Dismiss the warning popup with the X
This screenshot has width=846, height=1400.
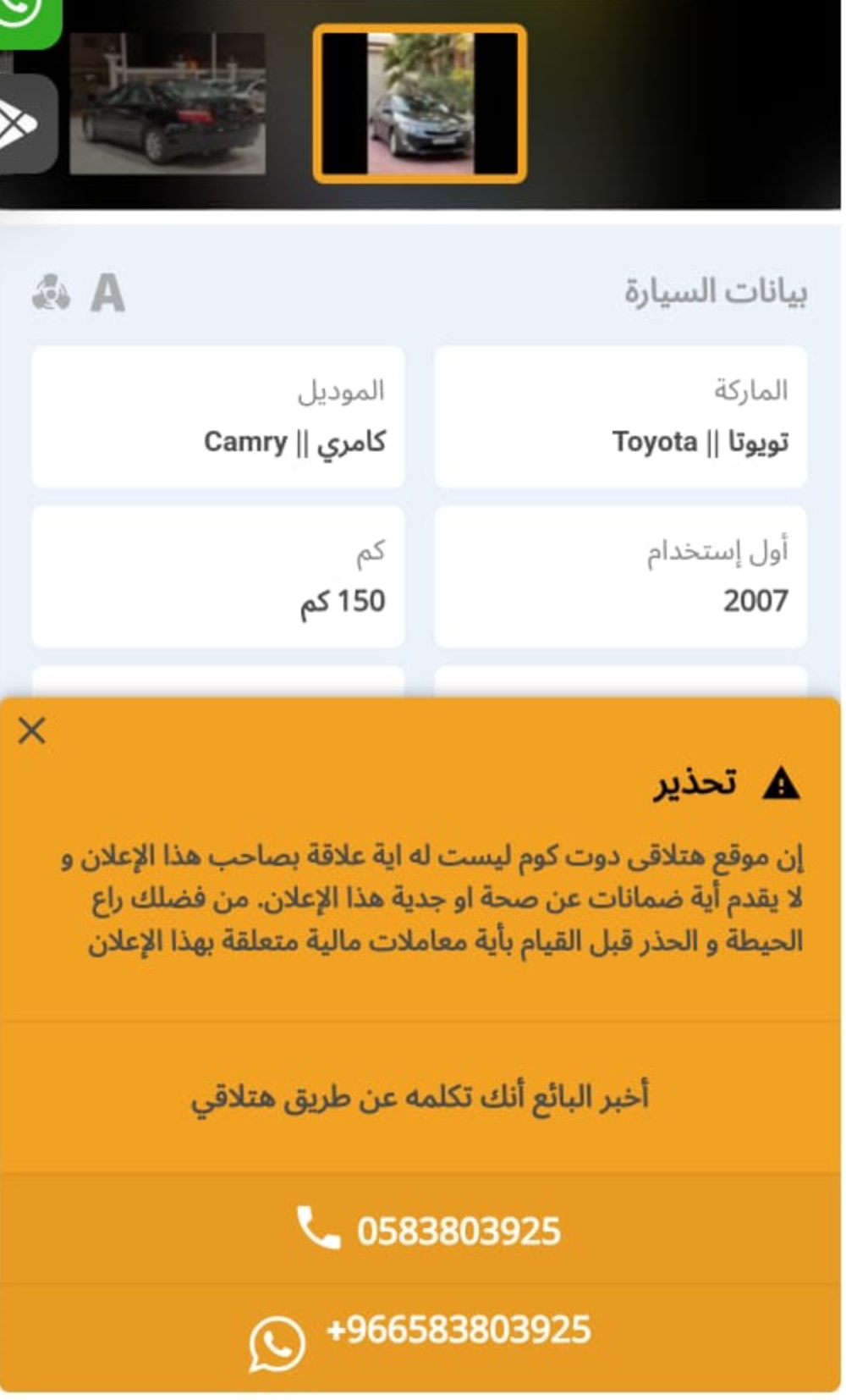pos(32,730)
